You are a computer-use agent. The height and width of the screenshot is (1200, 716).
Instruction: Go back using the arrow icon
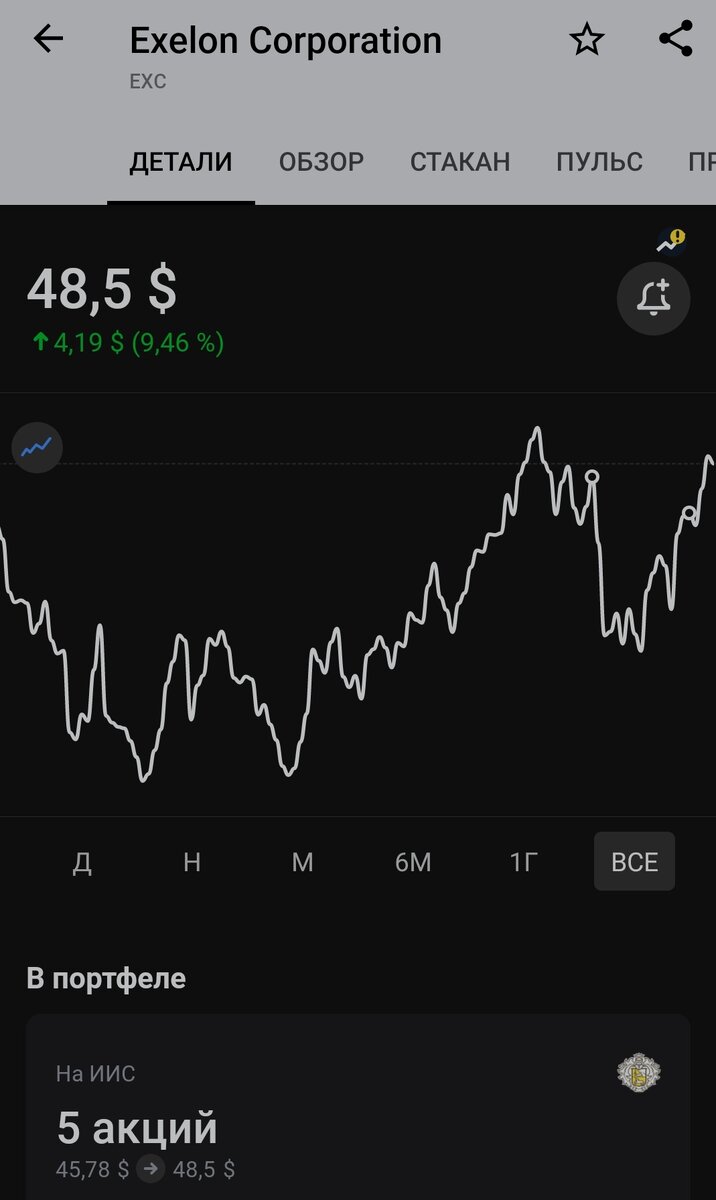48,39
